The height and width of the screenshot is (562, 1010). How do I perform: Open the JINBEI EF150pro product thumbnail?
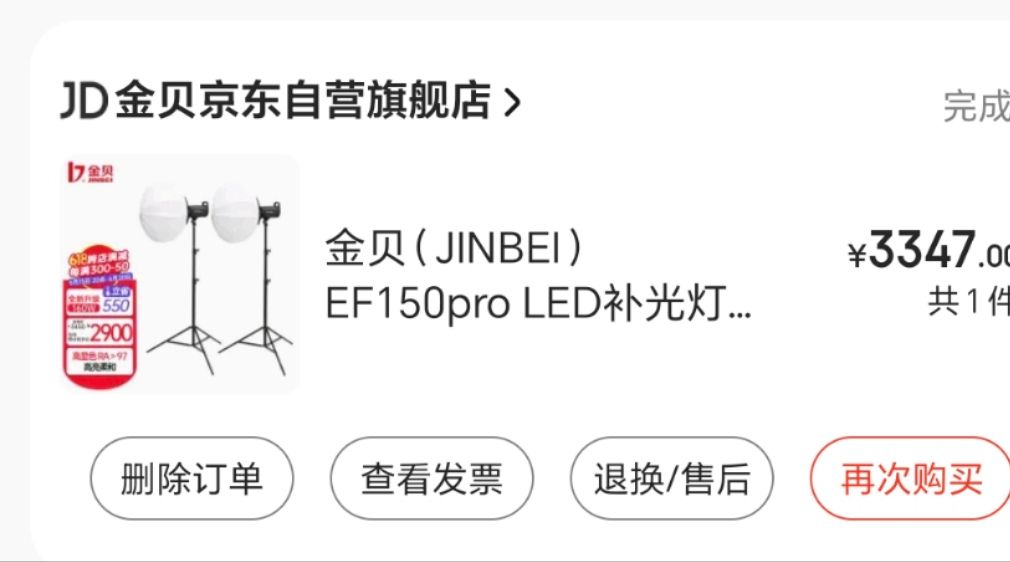point(180,274)
